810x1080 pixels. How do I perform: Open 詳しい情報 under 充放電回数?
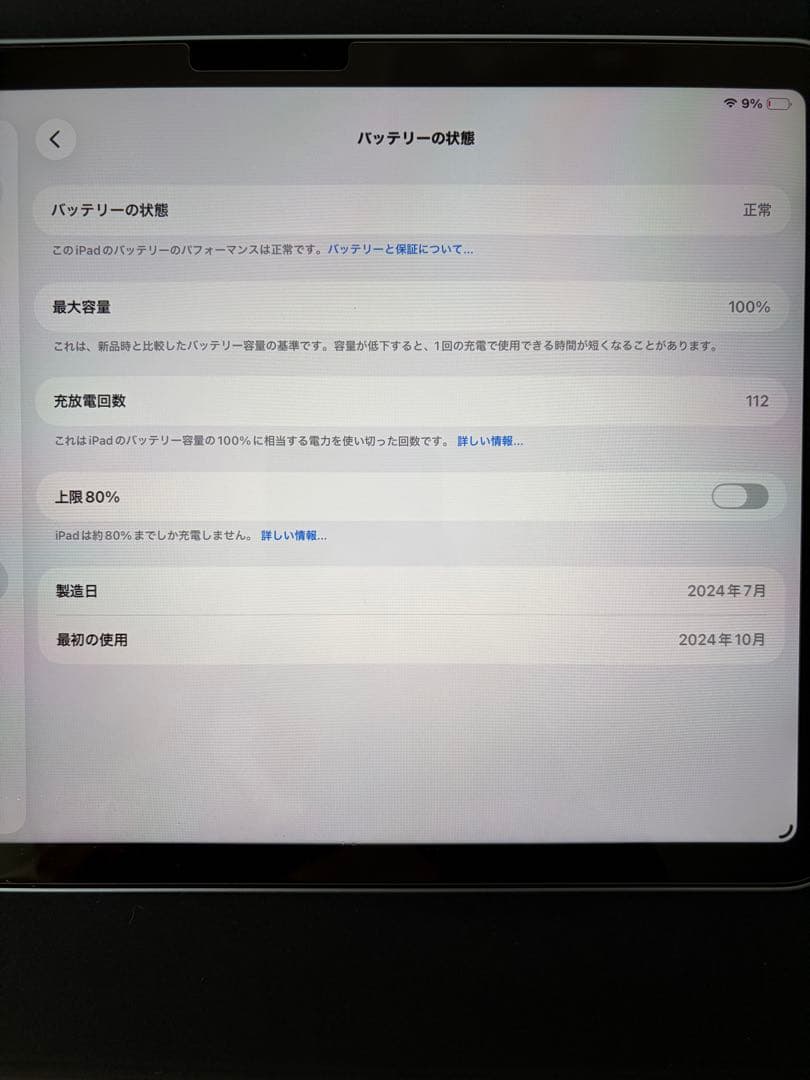coord(489,441)
